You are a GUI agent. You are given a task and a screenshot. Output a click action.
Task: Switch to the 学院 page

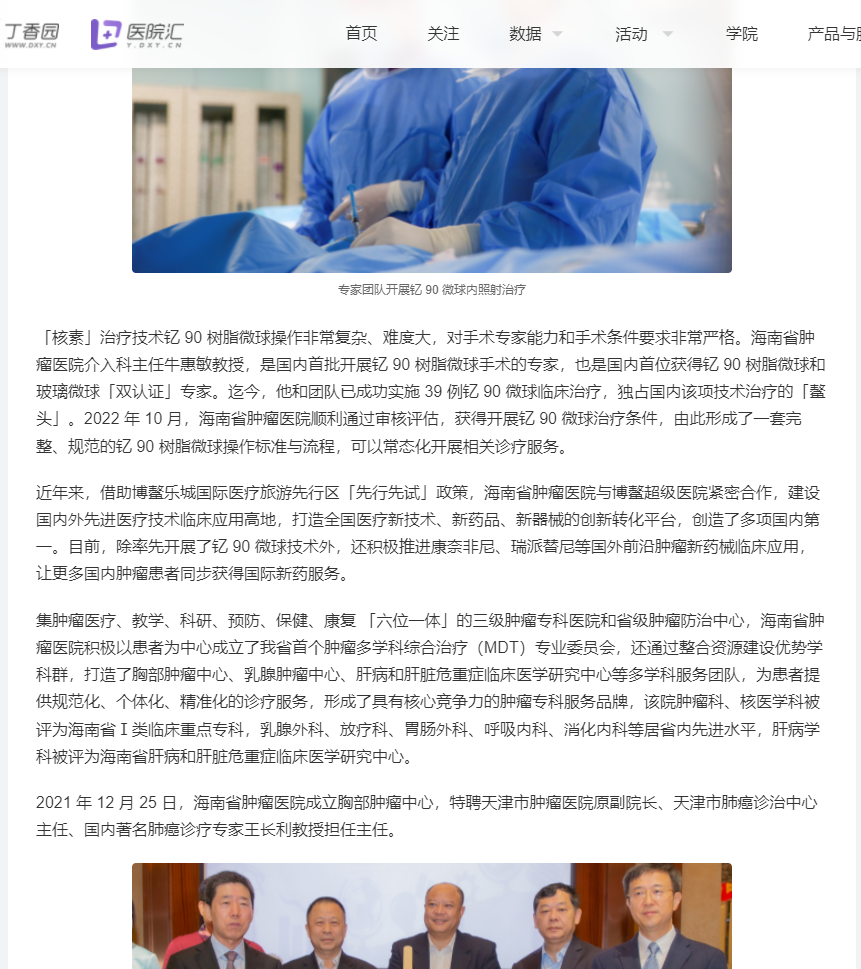pos(741,34)
